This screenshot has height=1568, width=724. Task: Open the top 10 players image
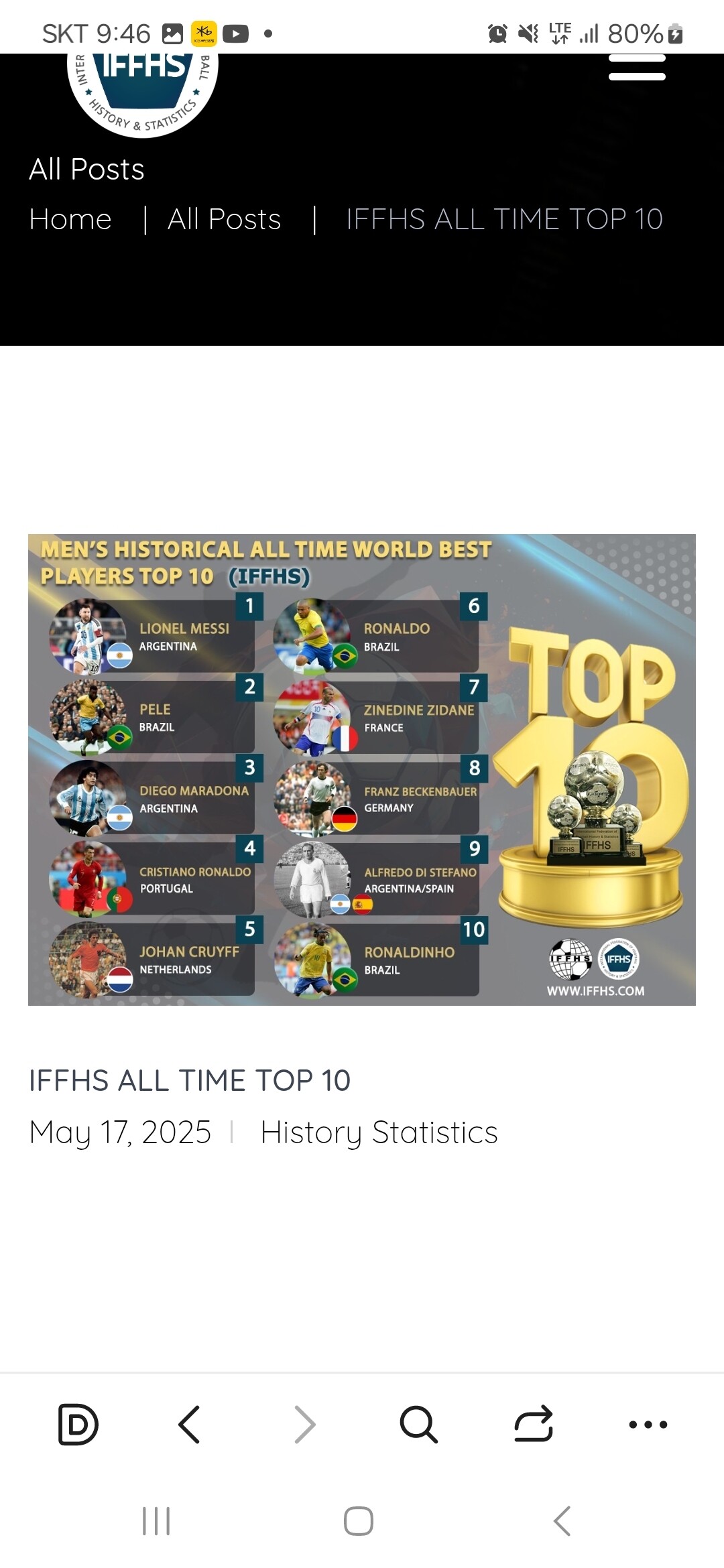pyautogui.click(x=361, y=769)
